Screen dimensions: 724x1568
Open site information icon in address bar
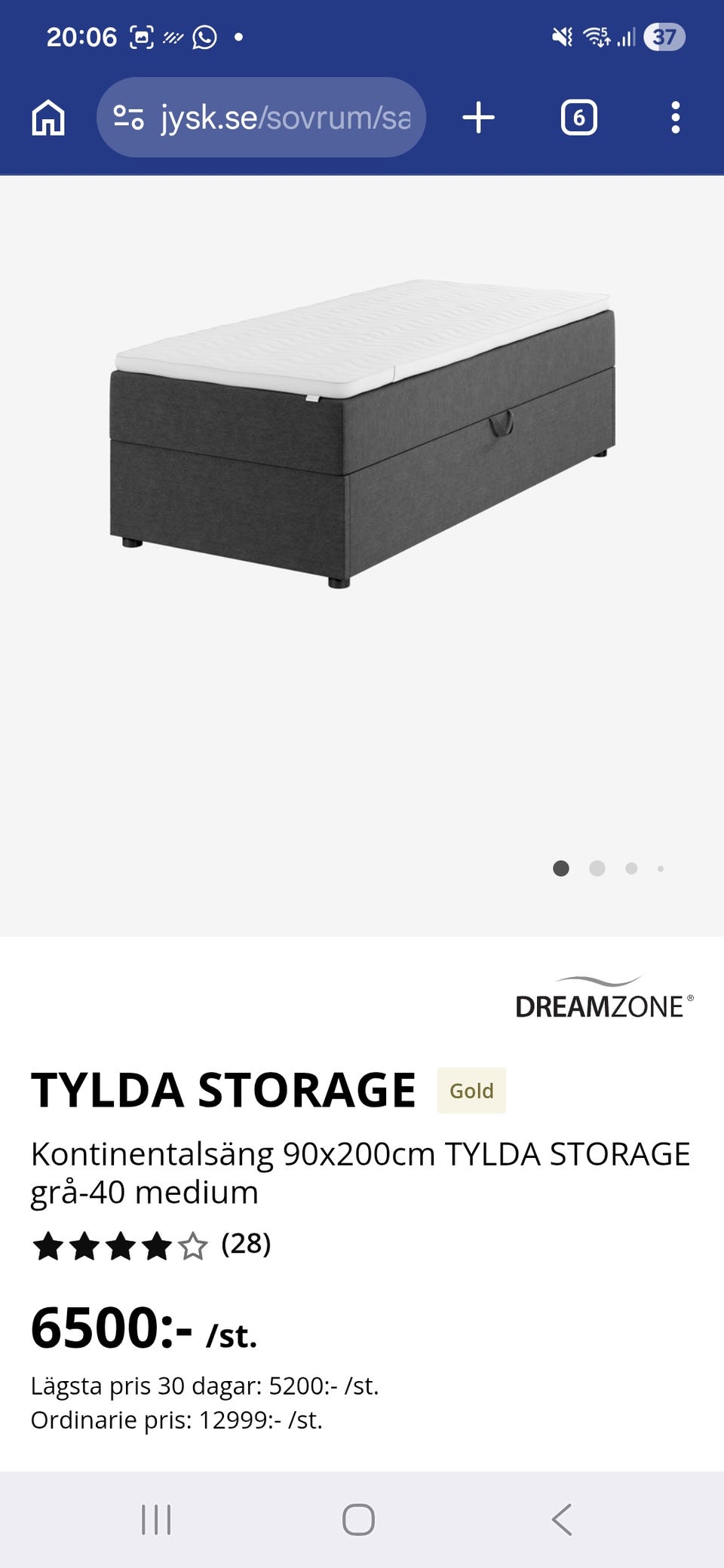click(x=128, y=118)
